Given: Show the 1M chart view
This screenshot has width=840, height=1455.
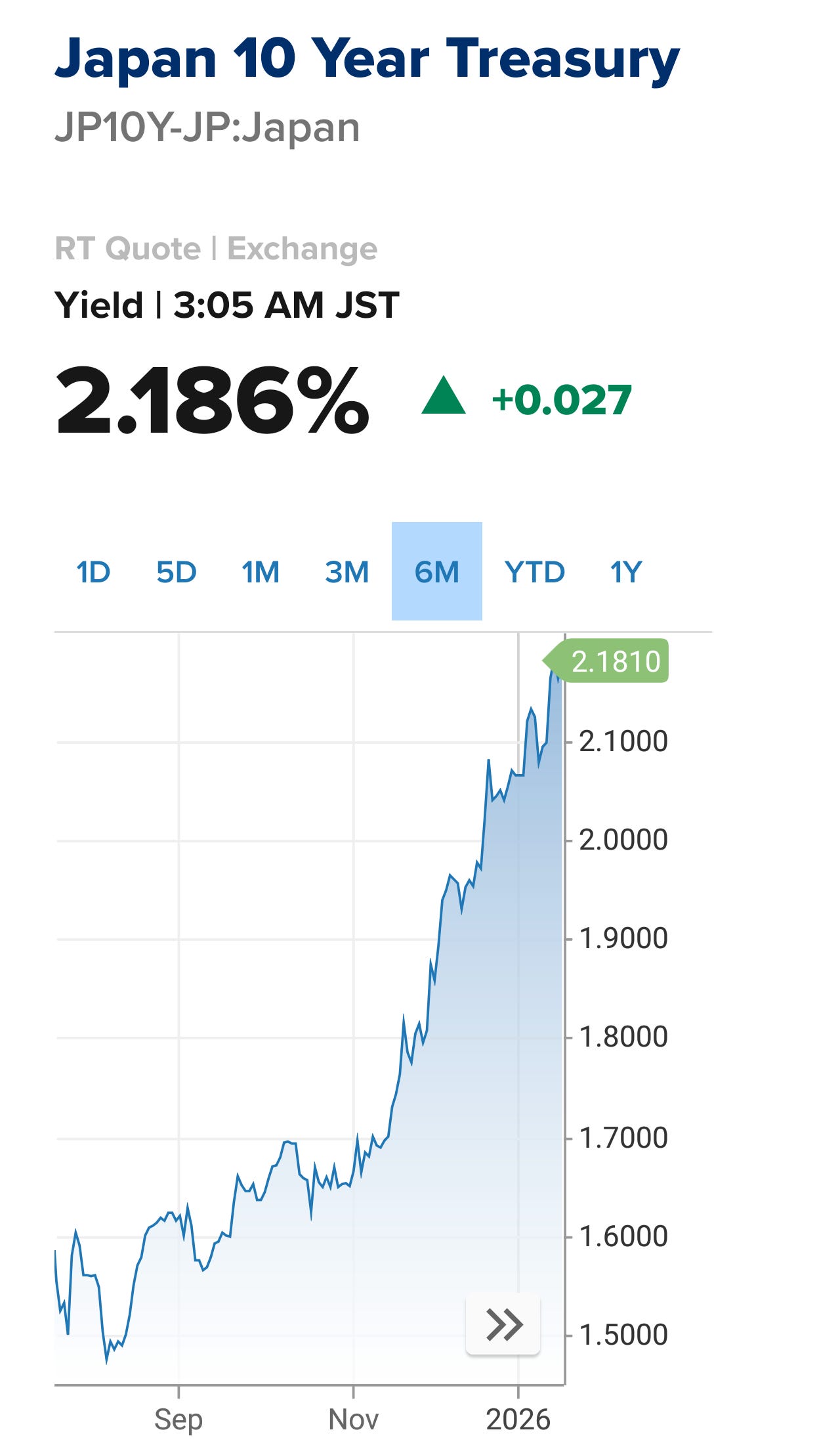Looking at the screenshot, I should tap(261, 572).
